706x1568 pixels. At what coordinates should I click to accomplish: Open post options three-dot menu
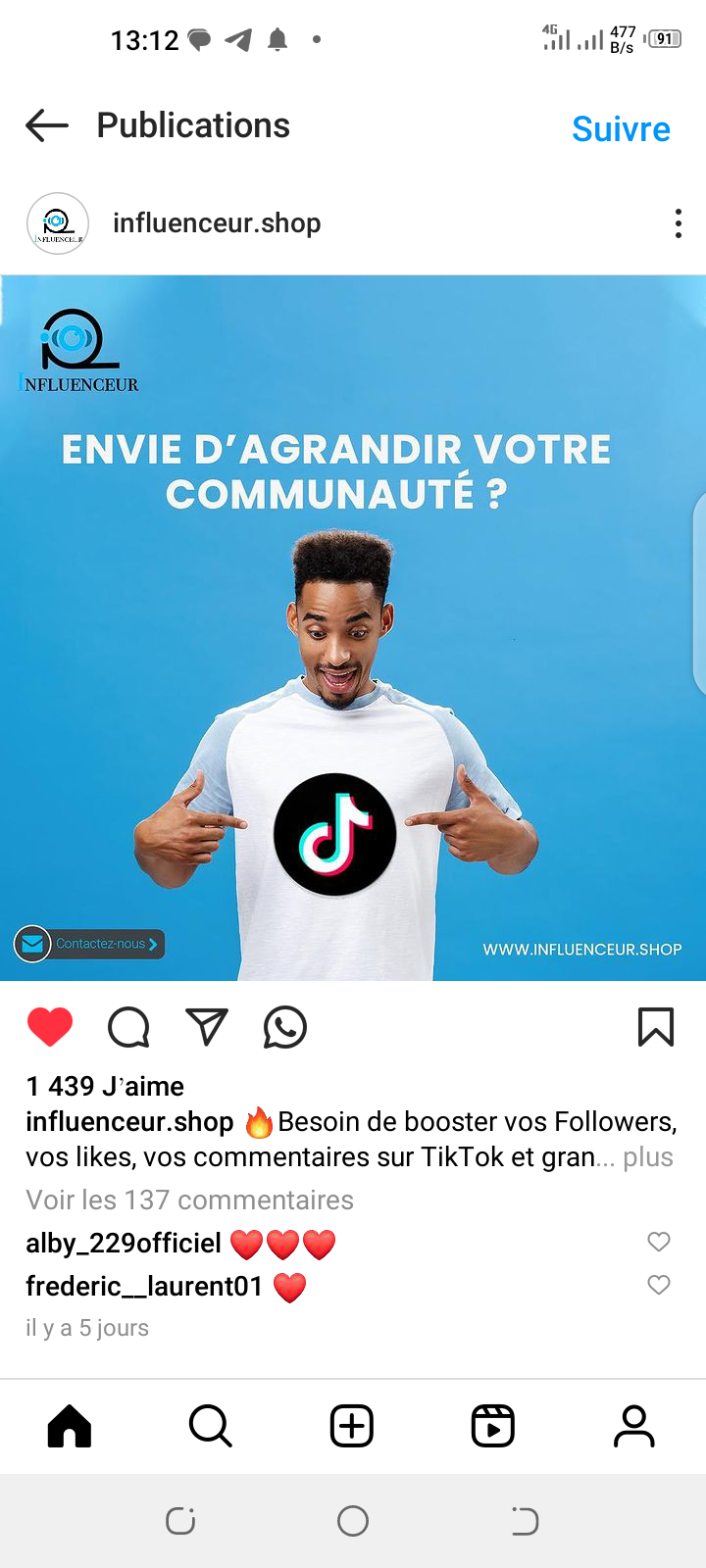678,223
